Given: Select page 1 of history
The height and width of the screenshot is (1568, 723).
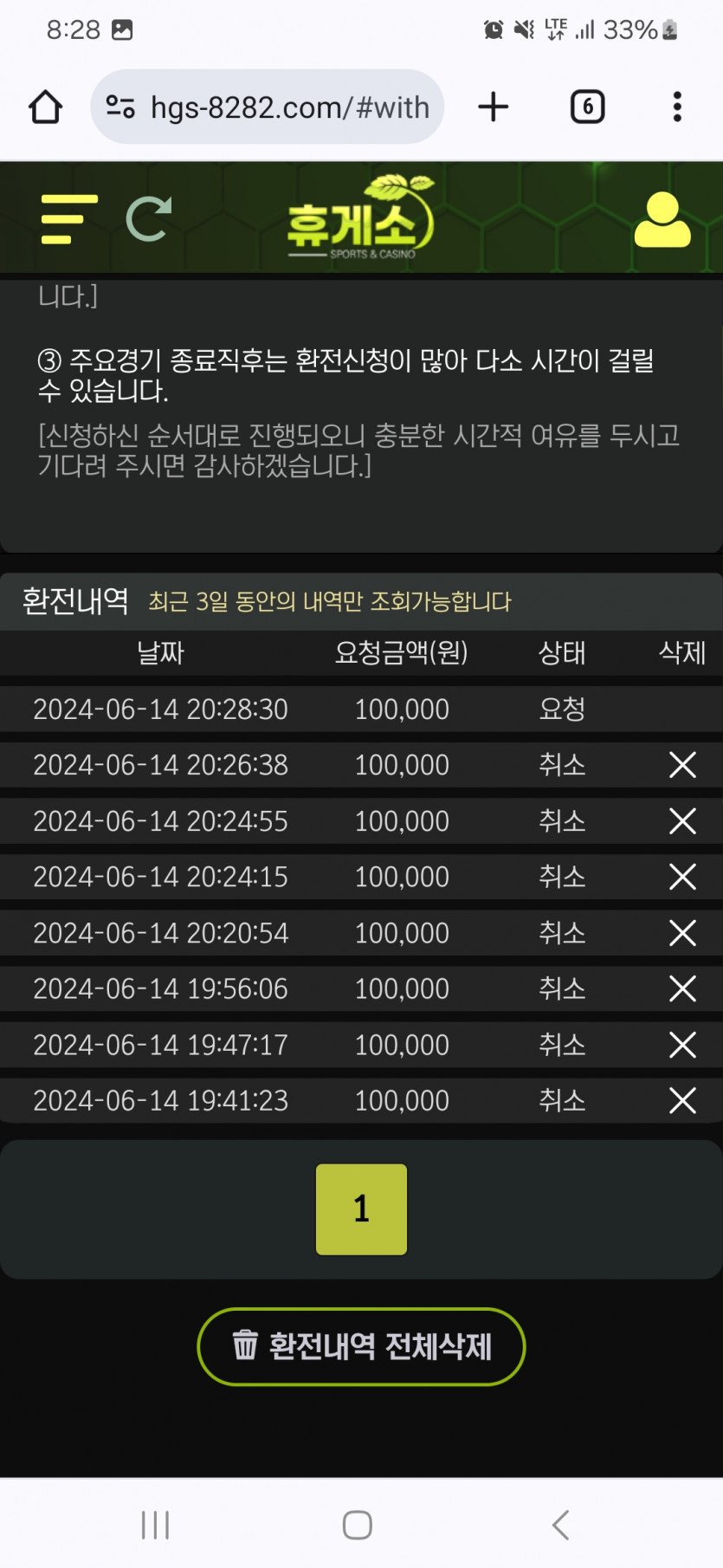Looking at the screenshot, I should [x=361, y=1209].
